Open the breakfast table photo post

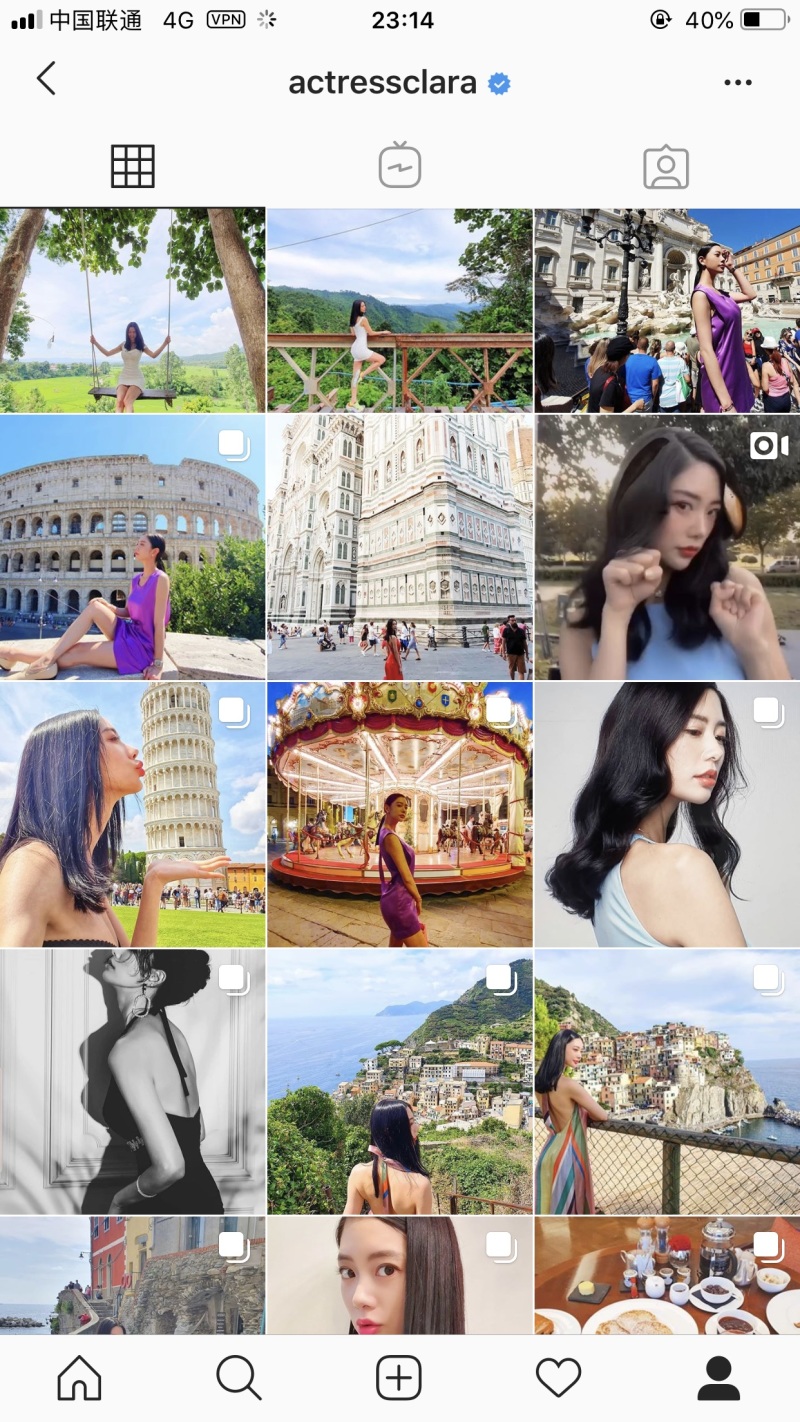click(667, 1276)
